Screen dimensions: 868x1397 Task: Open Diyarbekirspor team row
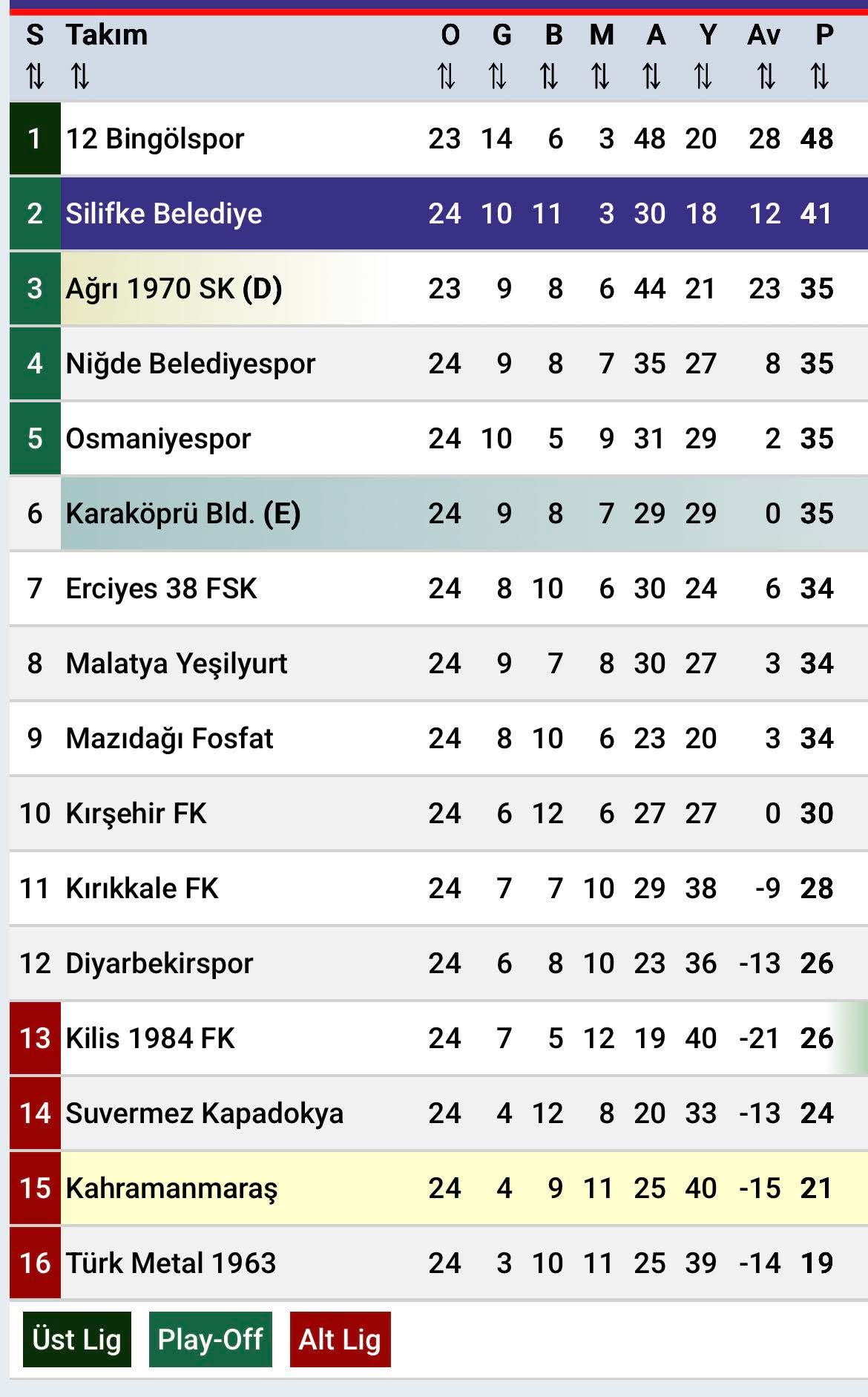(159, 963)
